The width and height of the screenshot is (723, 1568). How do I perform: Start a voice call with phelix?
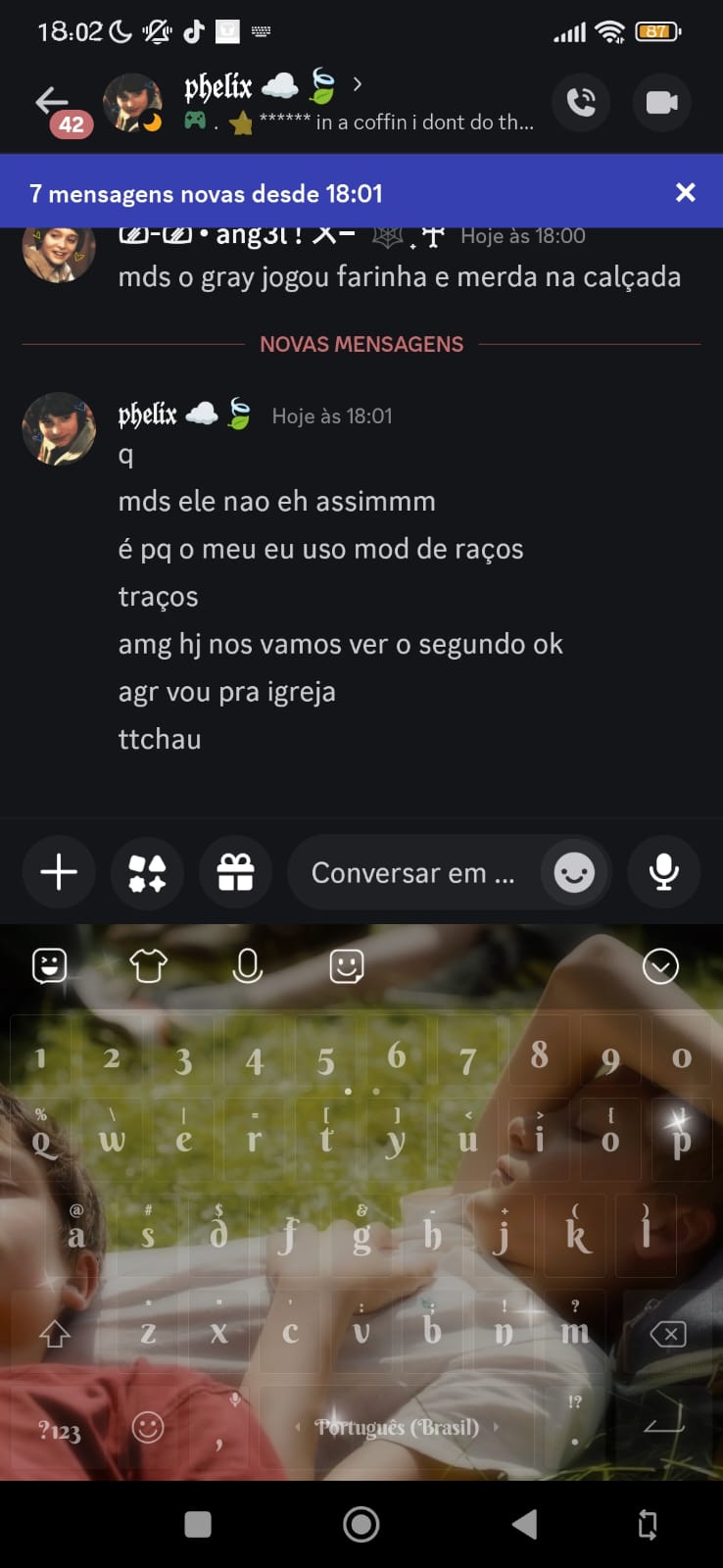click(581, 102)
